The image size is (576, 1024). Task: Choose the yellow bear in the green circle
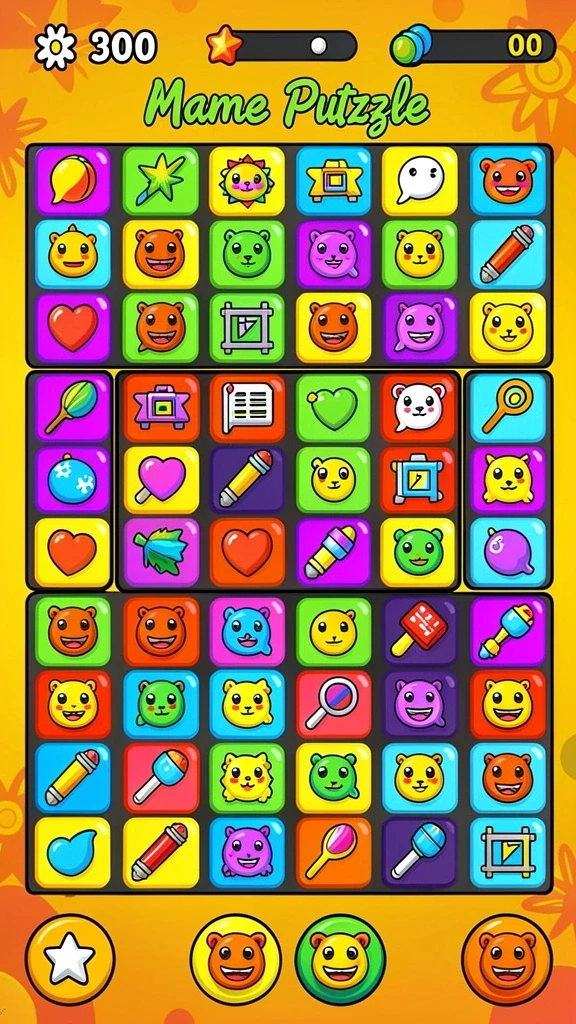click(340, 959)
